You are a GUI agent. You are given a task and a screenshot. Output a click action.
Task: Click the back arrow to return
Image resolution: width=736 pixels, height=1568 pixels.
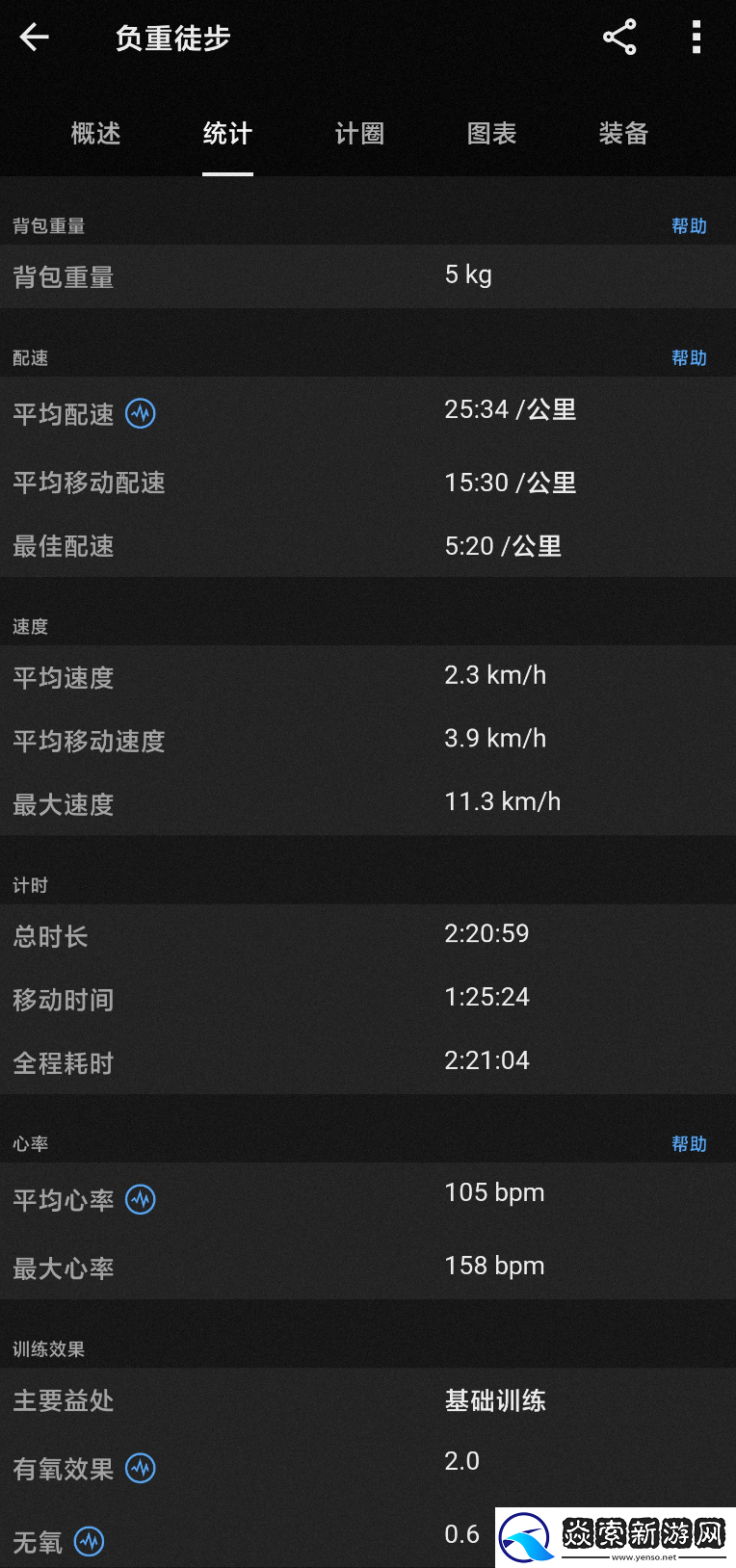click(x=35, y=37)
